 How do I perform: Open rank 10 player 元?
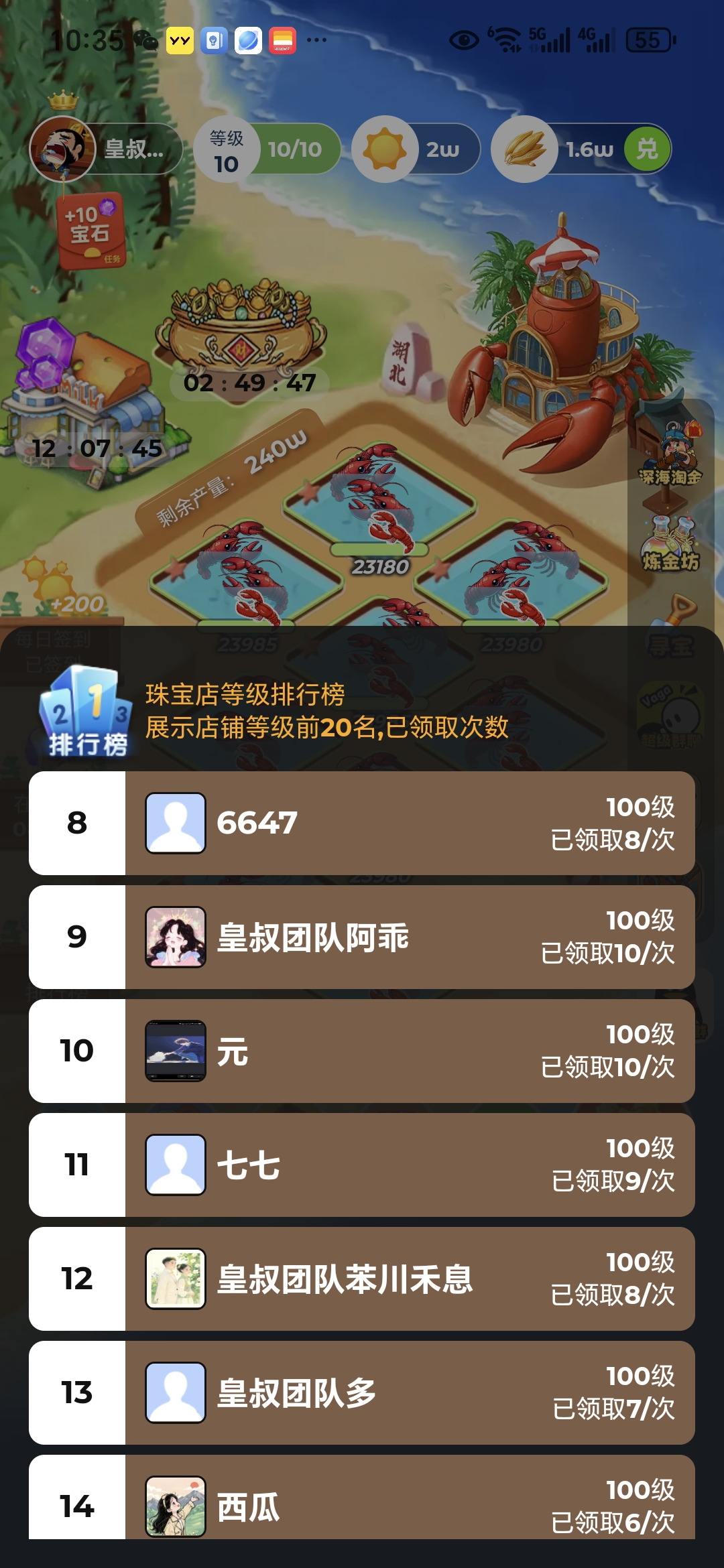[x=362, y=1051]
